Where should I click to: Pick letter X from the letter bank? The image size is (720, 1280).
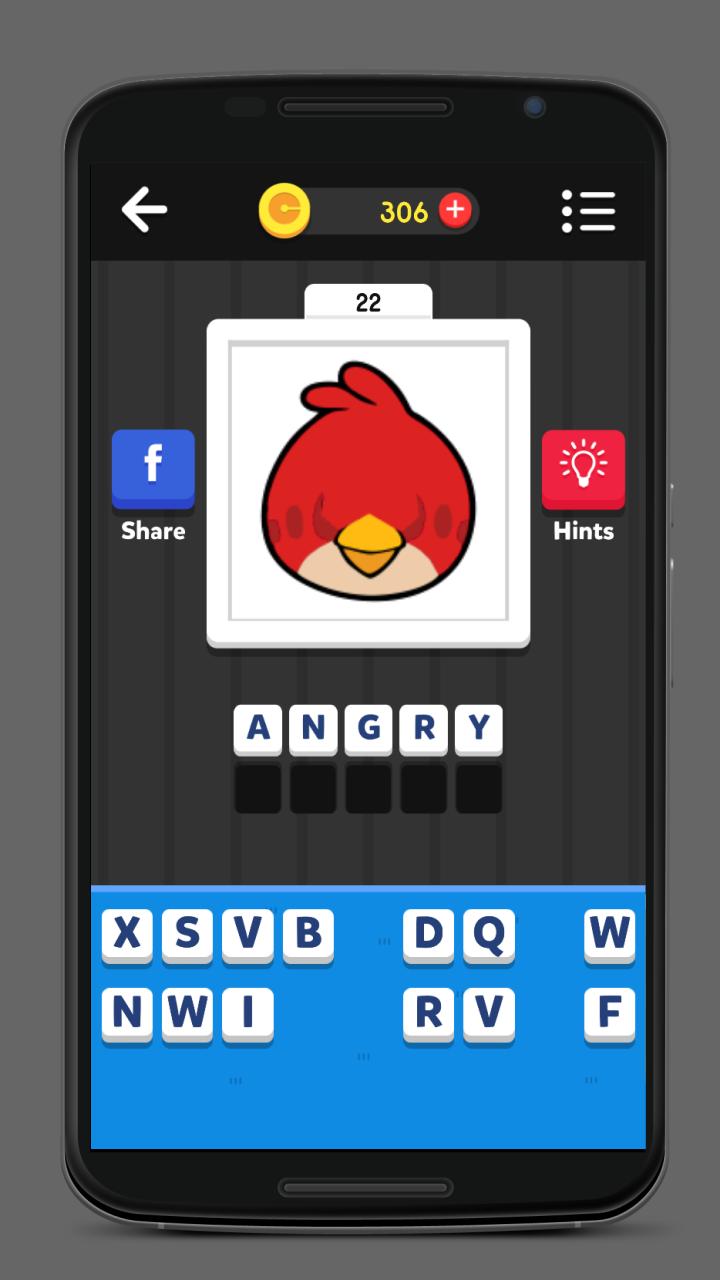[127, 934]
